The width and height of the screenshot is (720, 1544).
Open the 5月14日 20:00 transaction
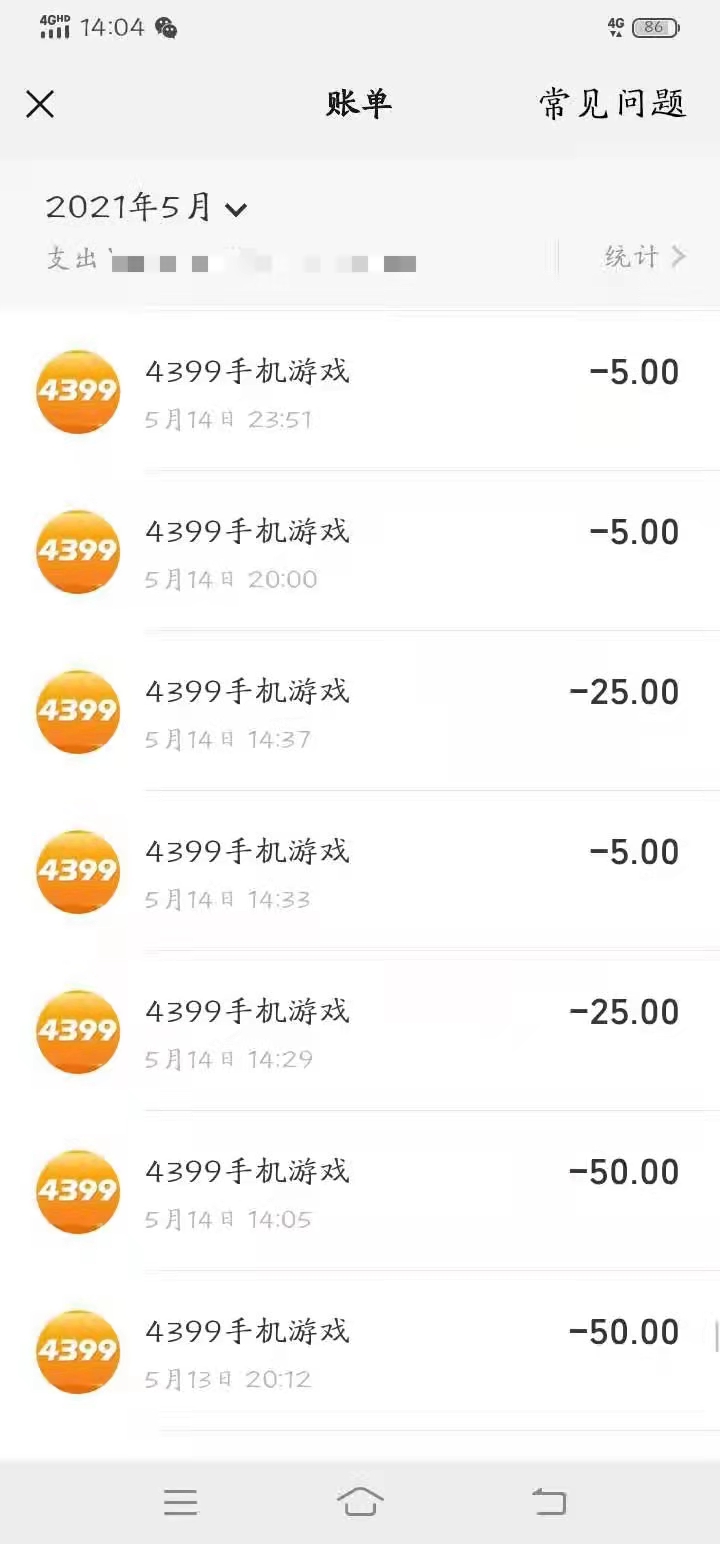pyautogui.click(x=360, y=551)
